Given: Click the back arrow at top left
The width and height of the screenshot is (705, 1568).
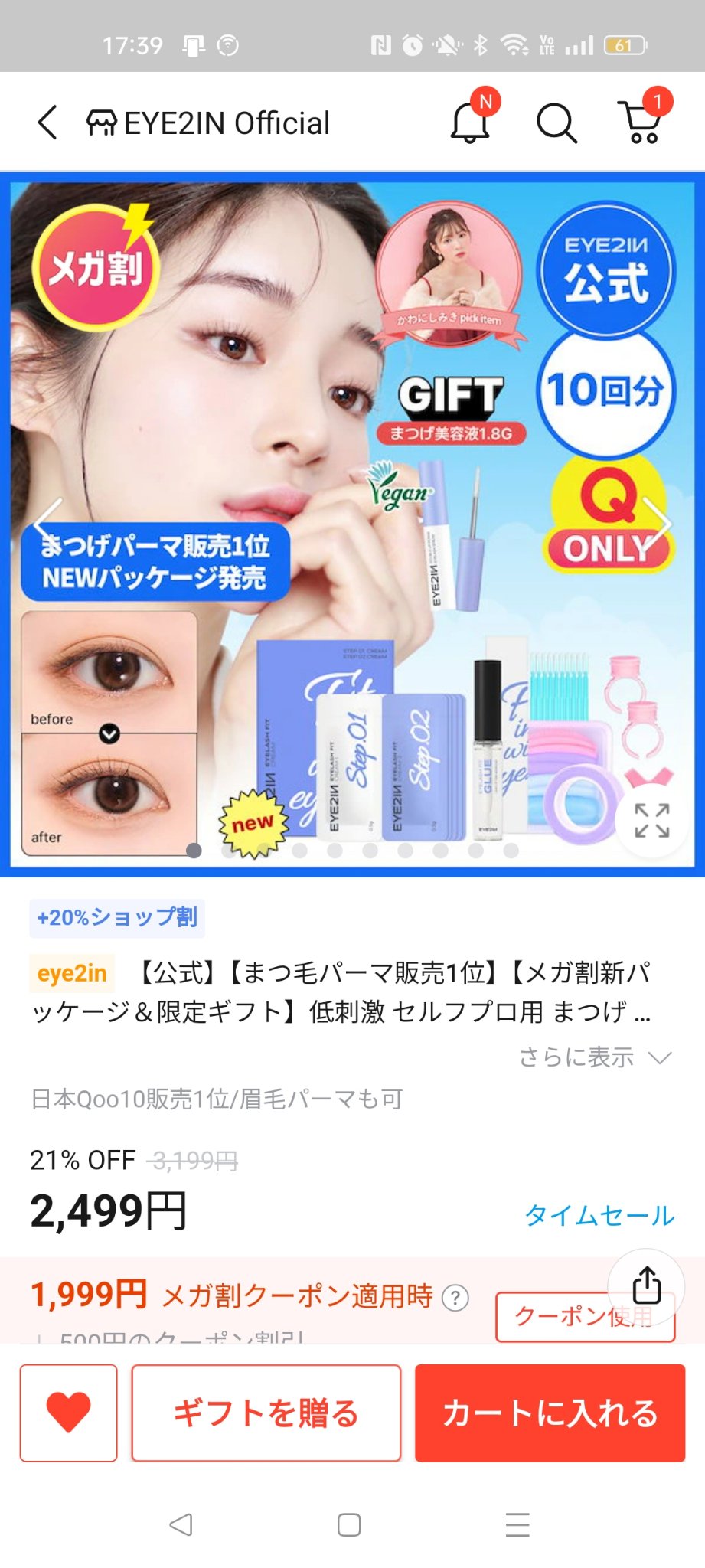Looking at the screenshot, I should tap(46, 122).
